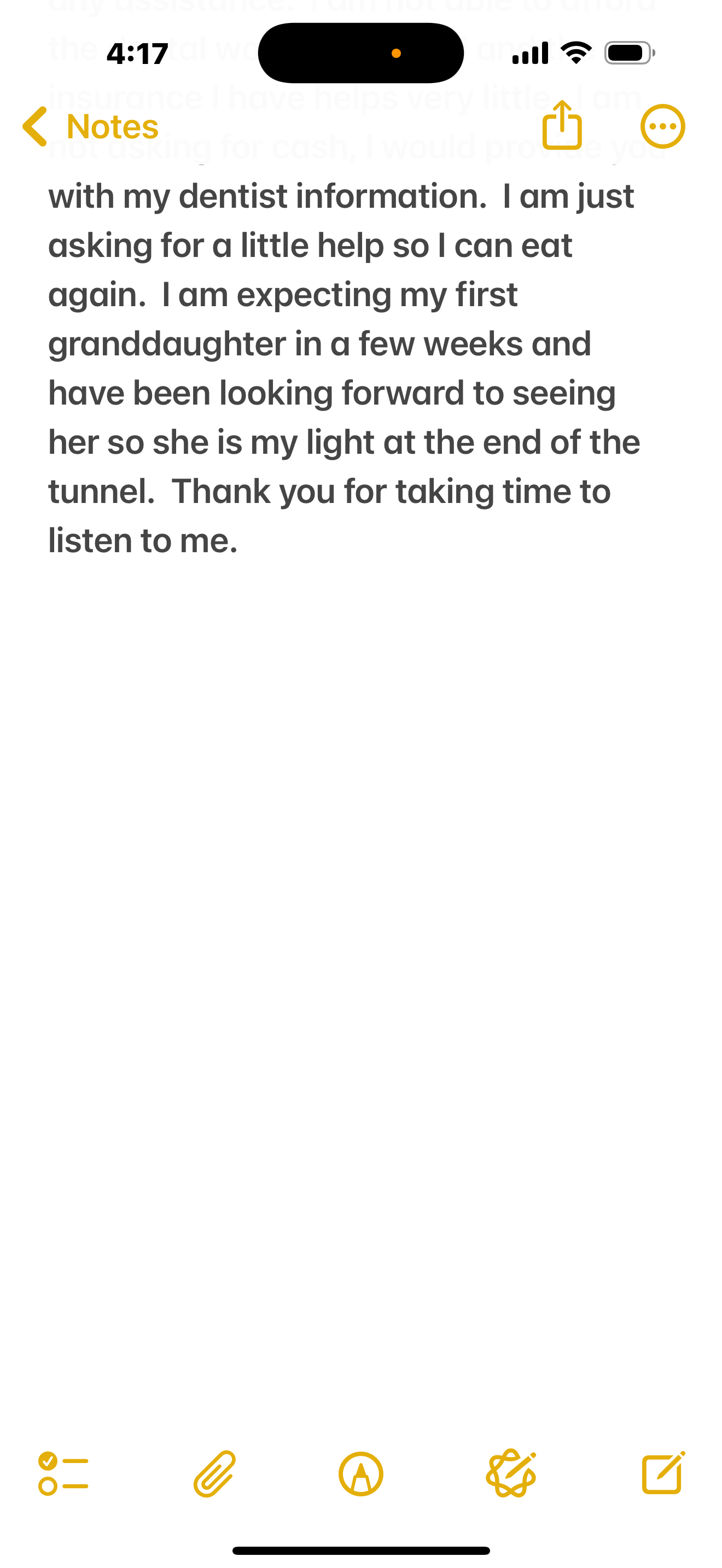Add a checklist to the note

coord(63,1475)
